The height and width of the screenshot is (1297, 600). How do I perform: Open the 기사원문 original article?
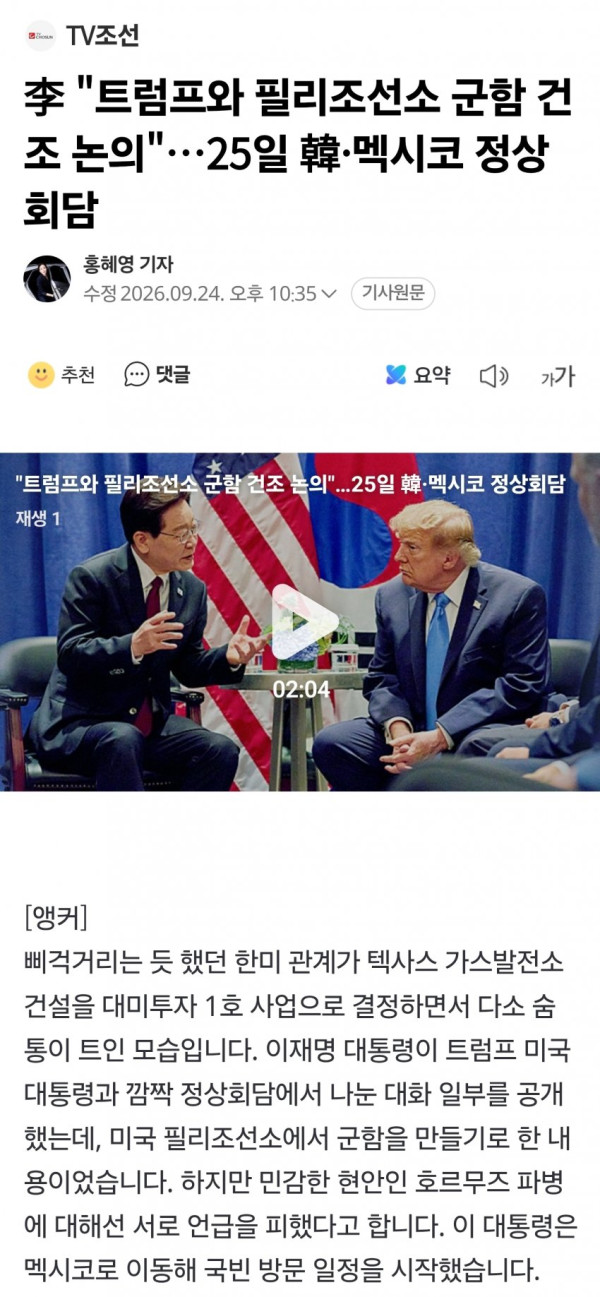[x=392, y=293]
